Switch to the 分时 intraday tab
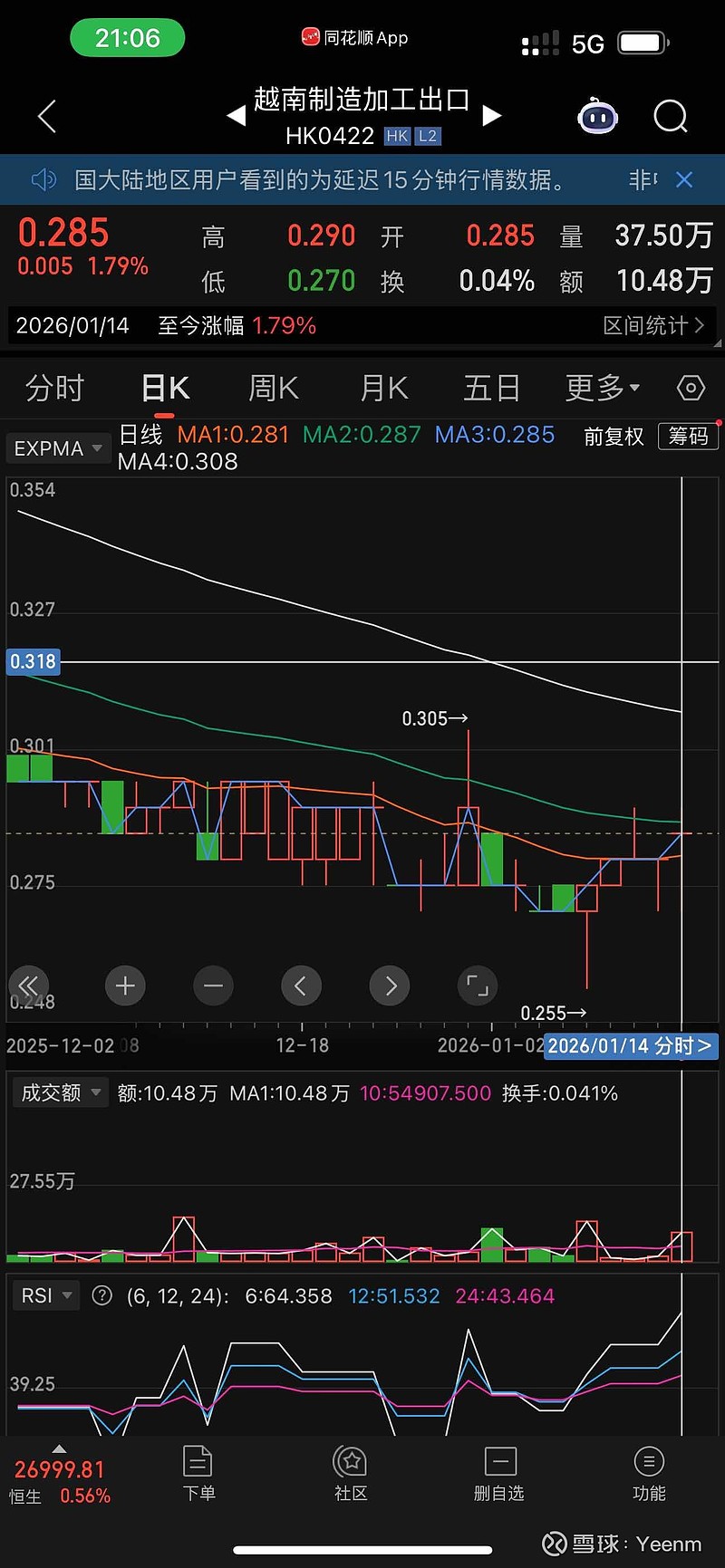Screen dimensions: 725x1568 pyautogui.click(x=56, y=387)
